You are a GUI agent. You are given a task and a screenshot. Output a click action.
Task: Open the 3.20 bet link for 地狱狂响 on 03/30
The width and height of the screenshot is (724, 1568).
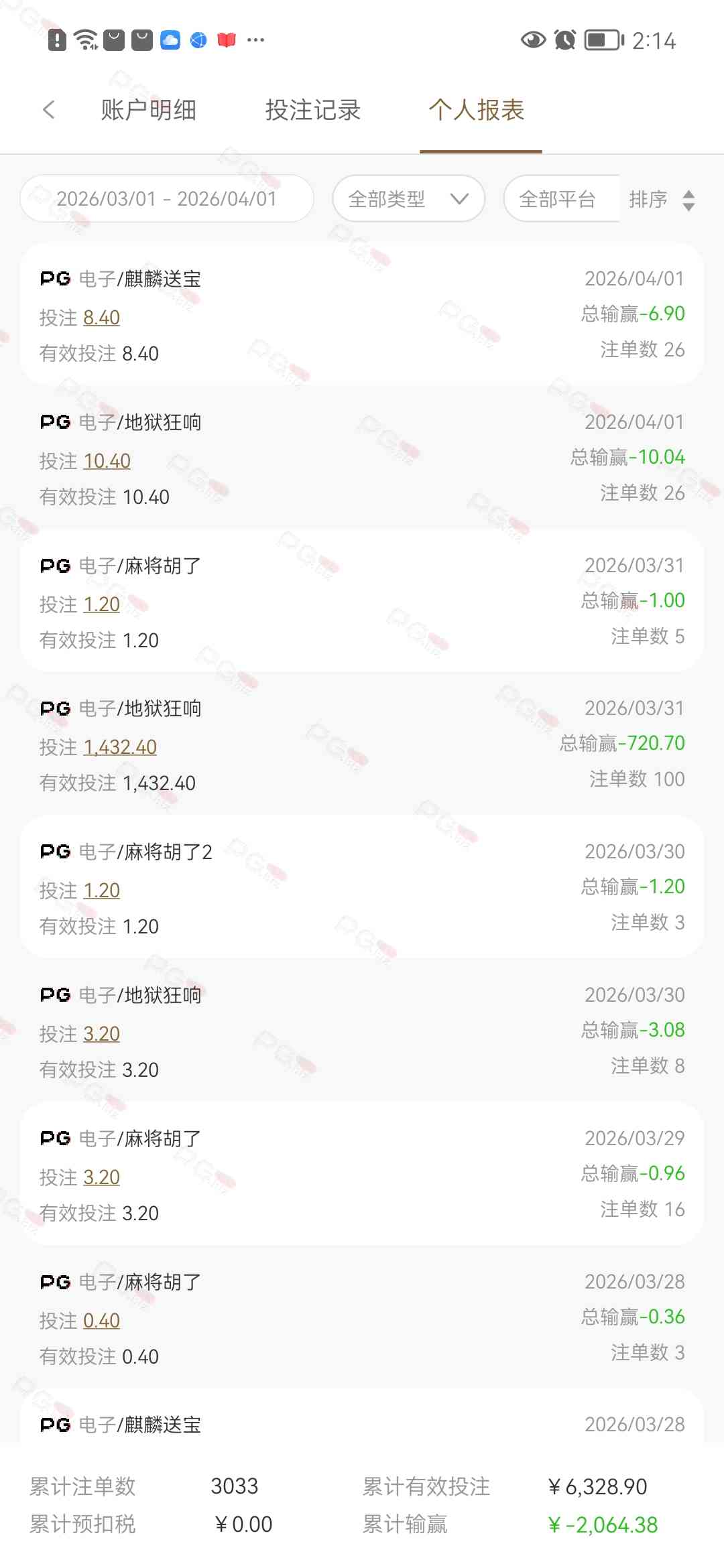click(101, 1034)
